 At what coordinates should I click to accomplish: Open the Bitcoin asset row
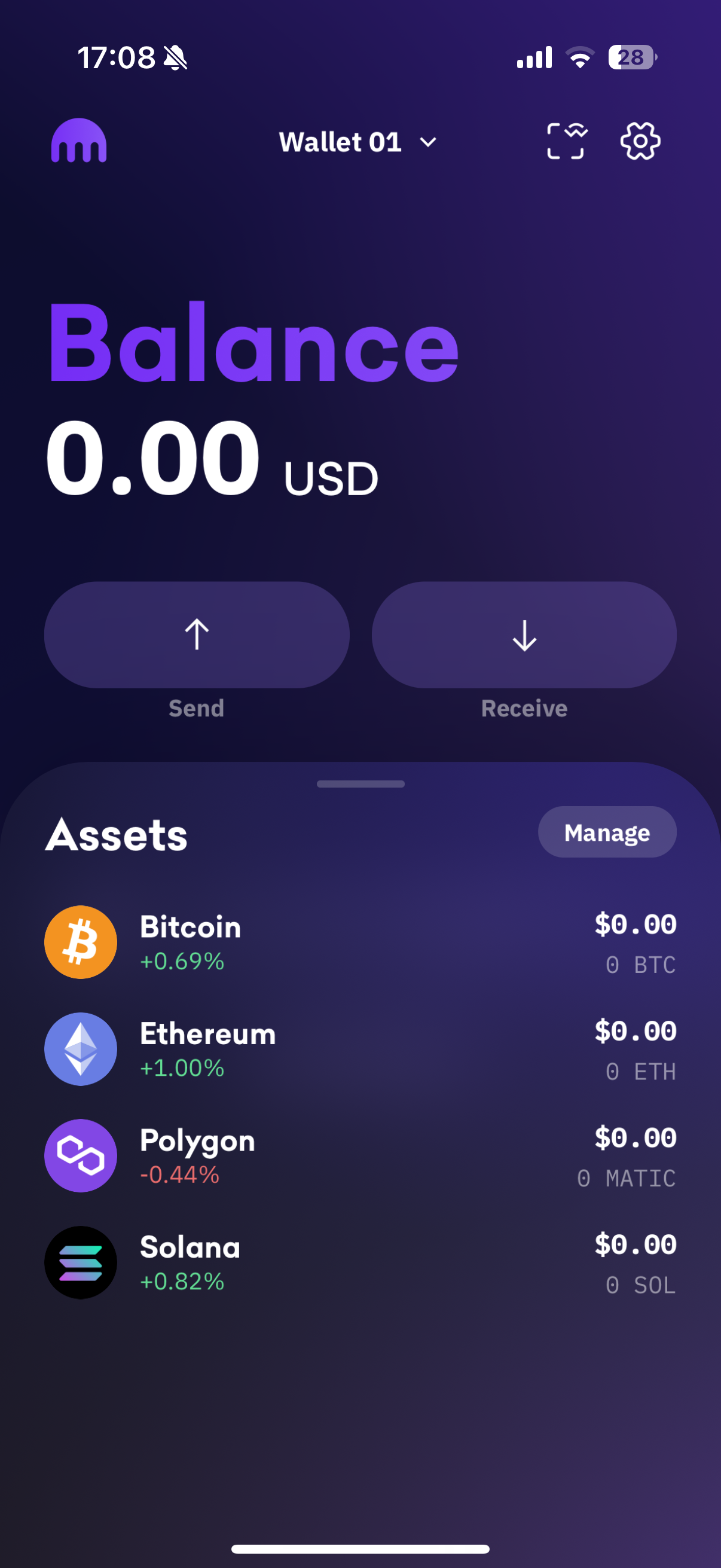coord(360,942)
